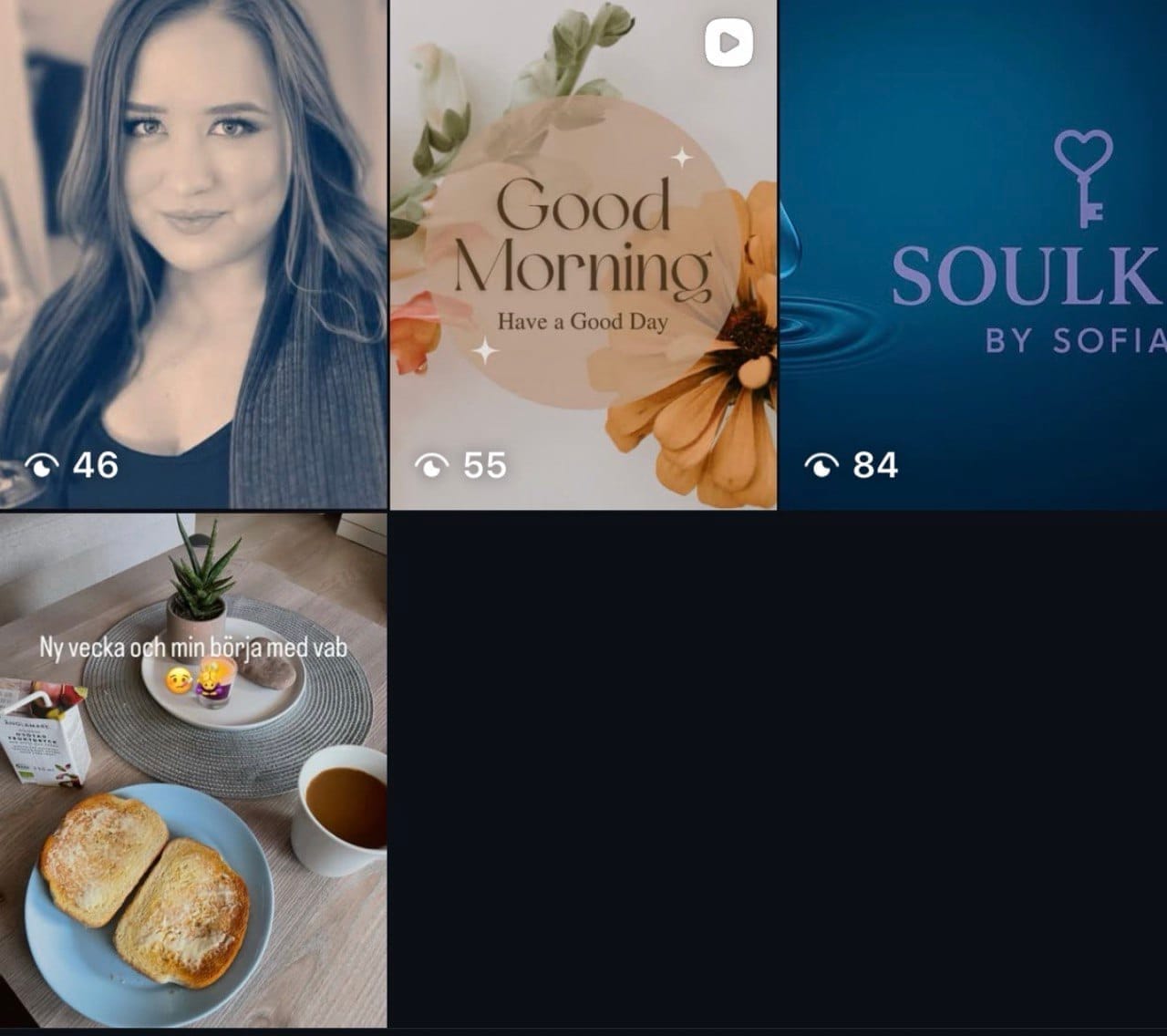Open the breakfast toast story tile
This screenshot has width=1167, height=1036.
pos(193,771)
